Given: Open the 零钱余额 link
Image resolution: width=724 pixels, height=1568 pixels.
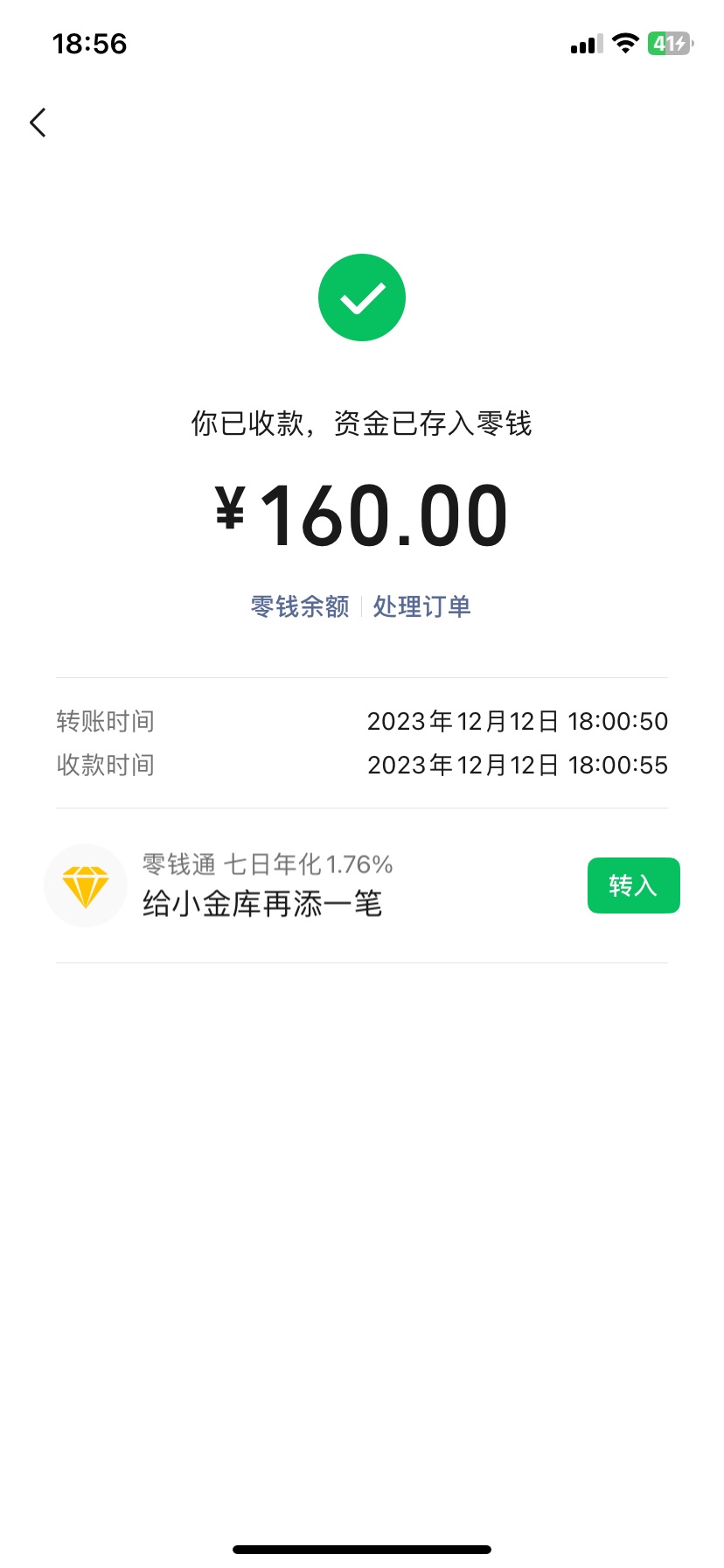Looking at the screenshot, I should (300, 606).
